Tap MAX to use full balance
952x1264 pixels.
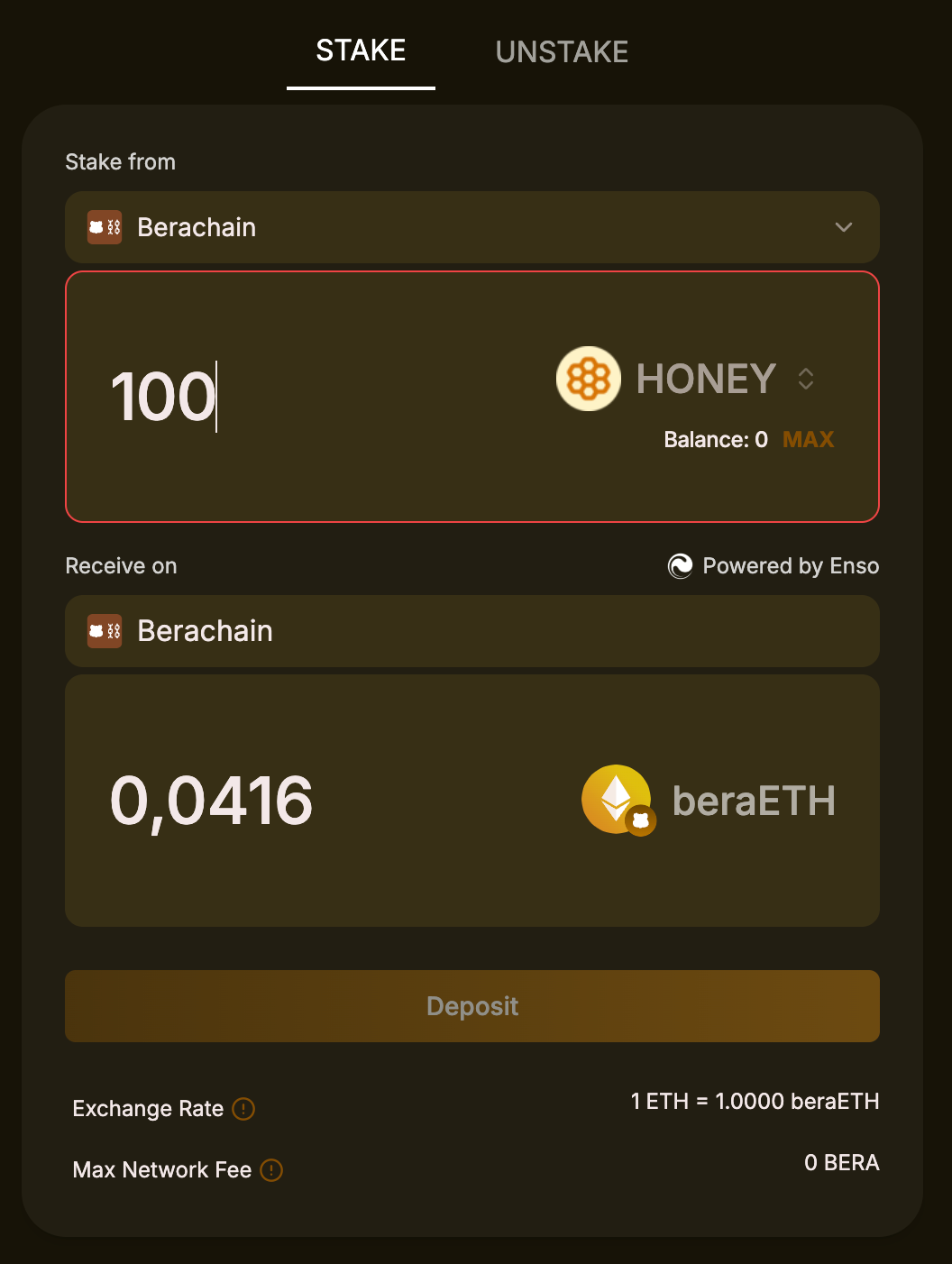808,440
